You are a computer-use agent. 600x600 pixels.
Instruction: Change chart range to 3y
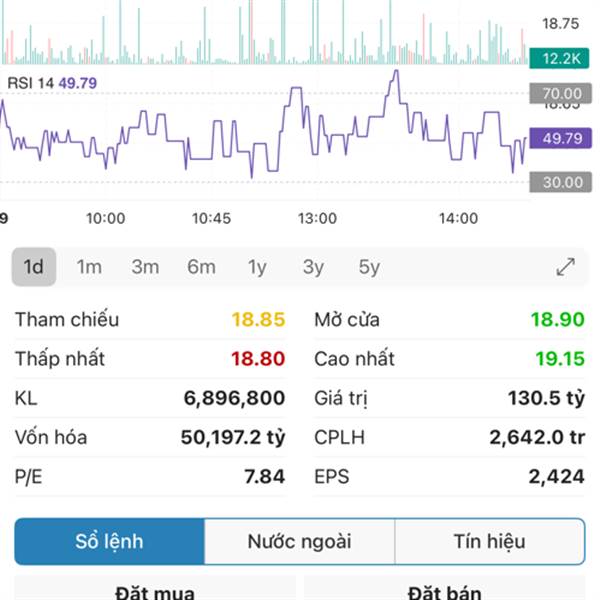click(x=314, y=267)
